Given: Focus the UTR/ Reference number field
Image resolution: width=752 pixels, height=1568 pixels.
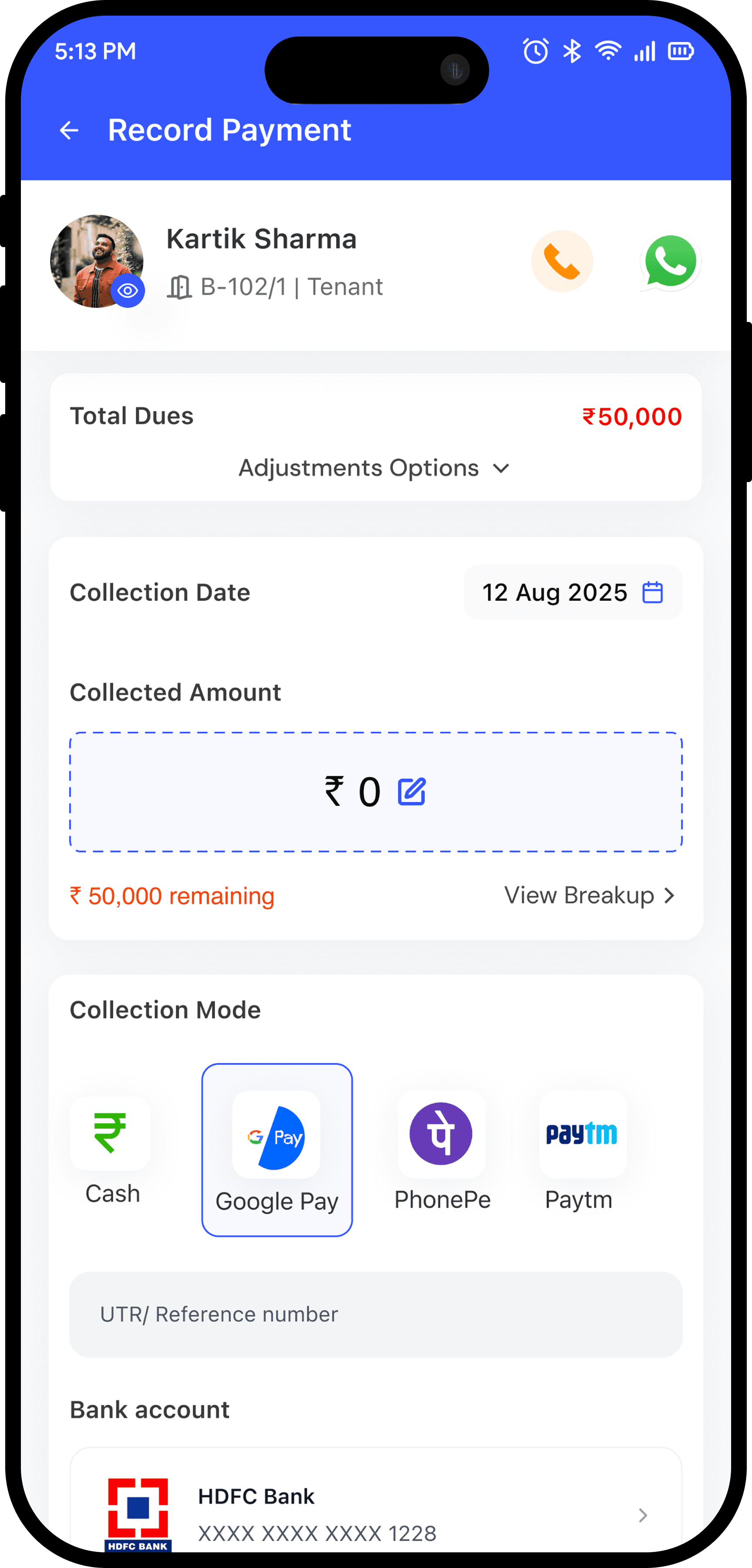Looking at the screenshot, I should pos(376,1314).
